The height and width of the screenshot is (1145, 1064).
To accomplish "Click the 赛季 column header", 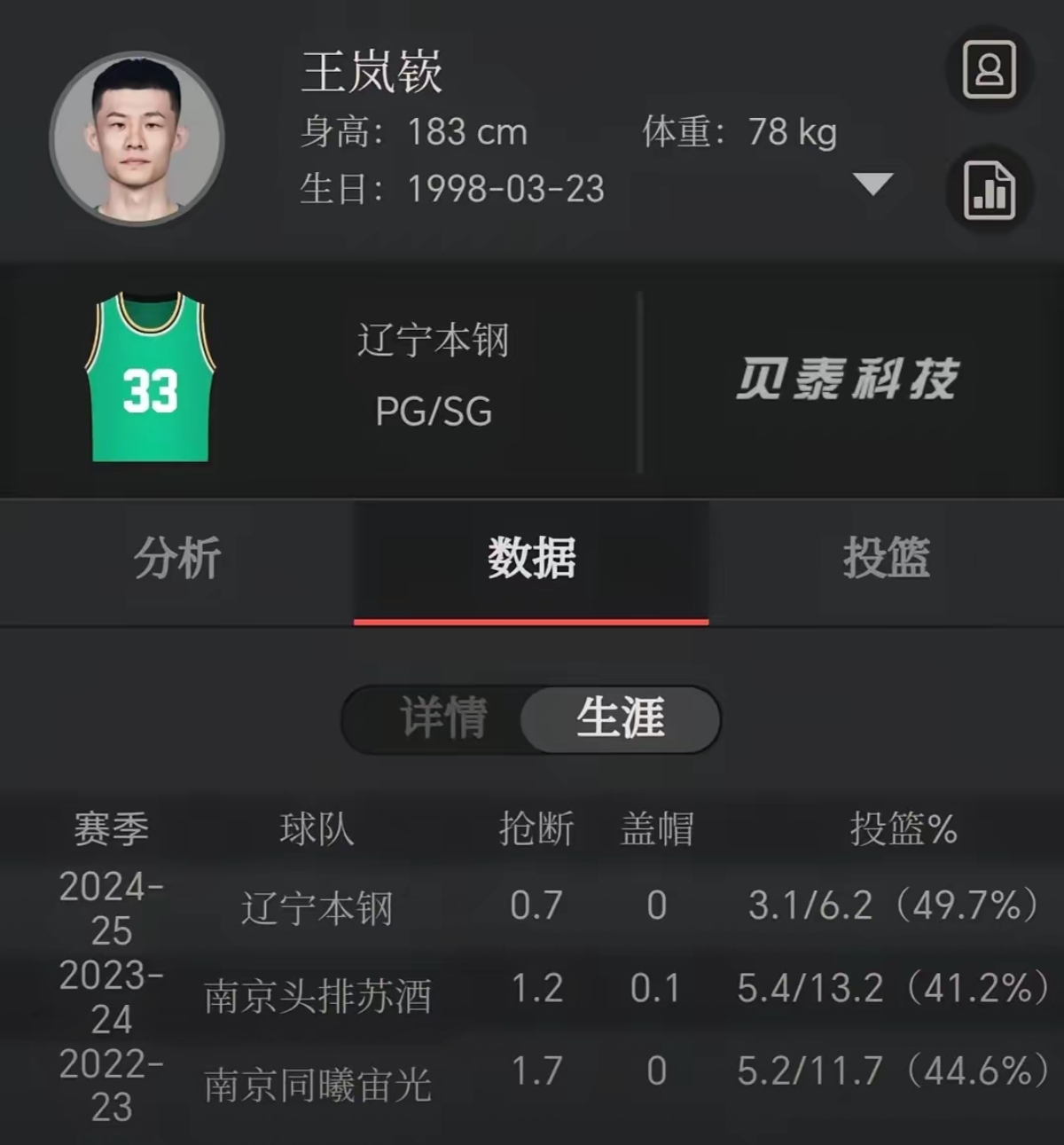I will point(108,831).
